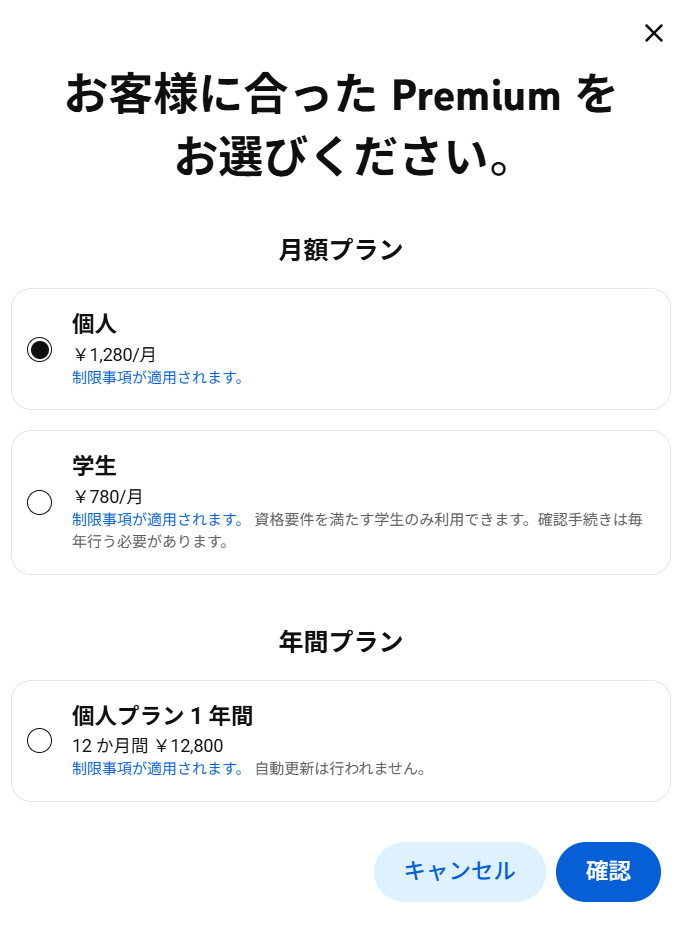Close the Premium plan dialog
The width and height of the screenshot is (684, 944).
[654, 33]
